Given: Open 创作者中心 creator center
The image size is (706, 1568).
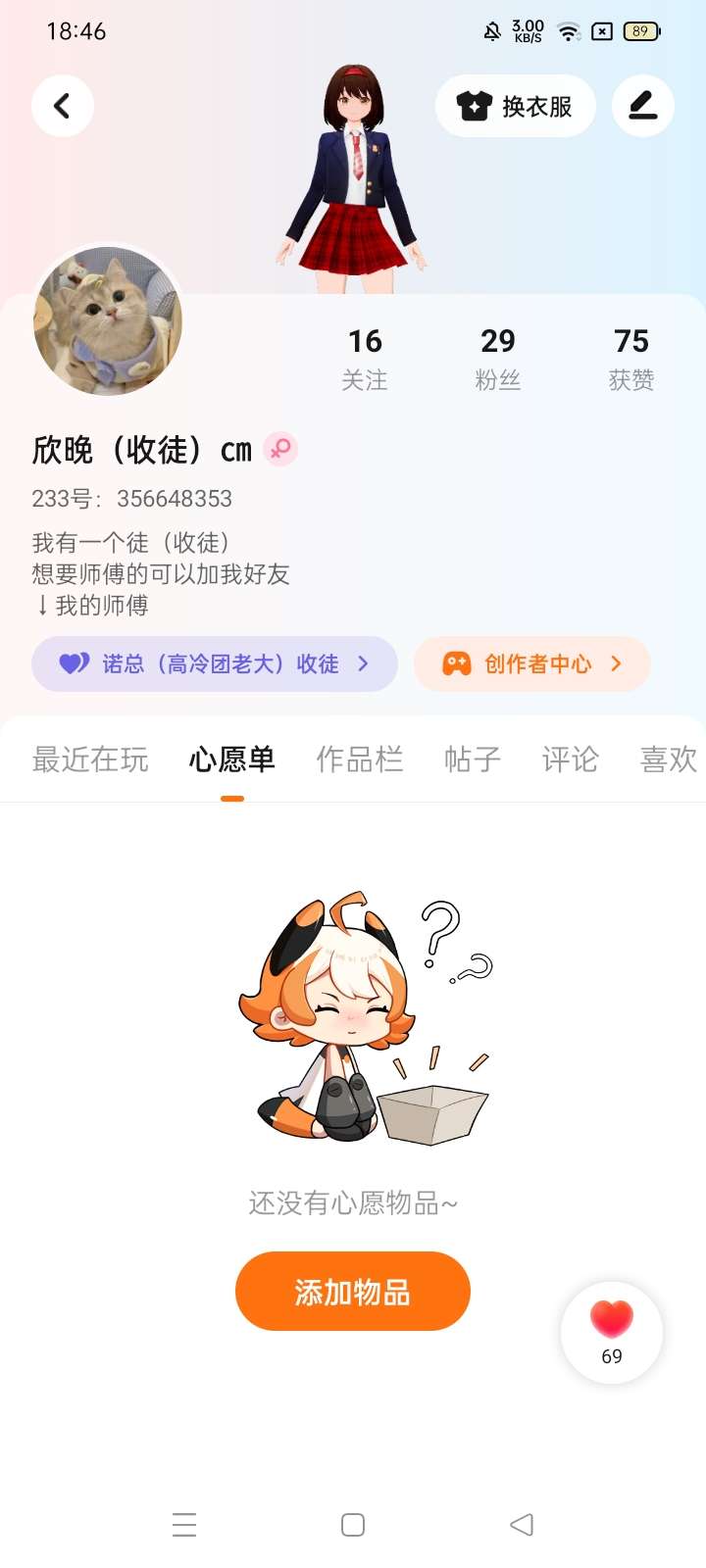Looking at the screenshot, I should point(532,664).
